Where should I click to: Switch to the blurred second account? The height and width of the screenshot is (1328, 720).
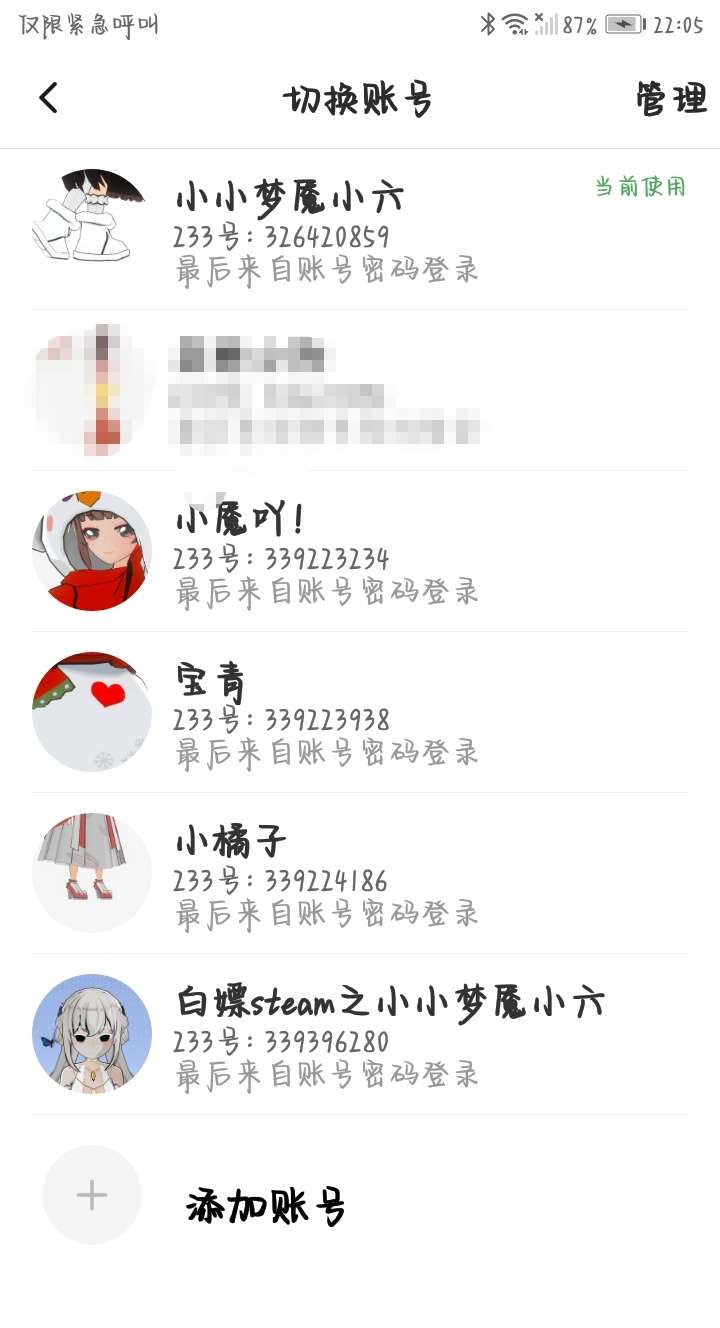tap(360, 390)
